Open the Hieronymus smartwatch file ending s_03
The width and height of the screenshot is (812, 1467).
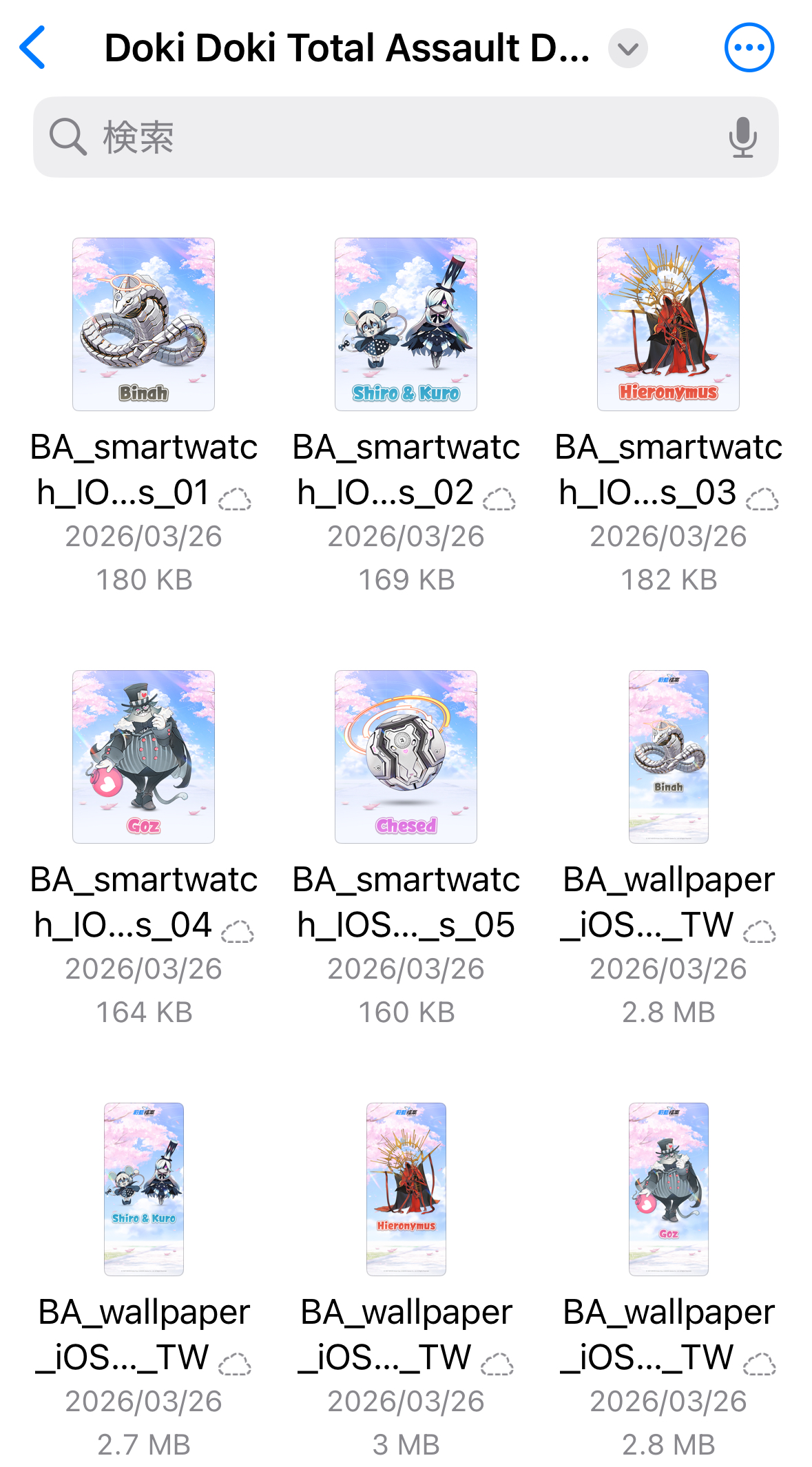click(x=668, y=324)
